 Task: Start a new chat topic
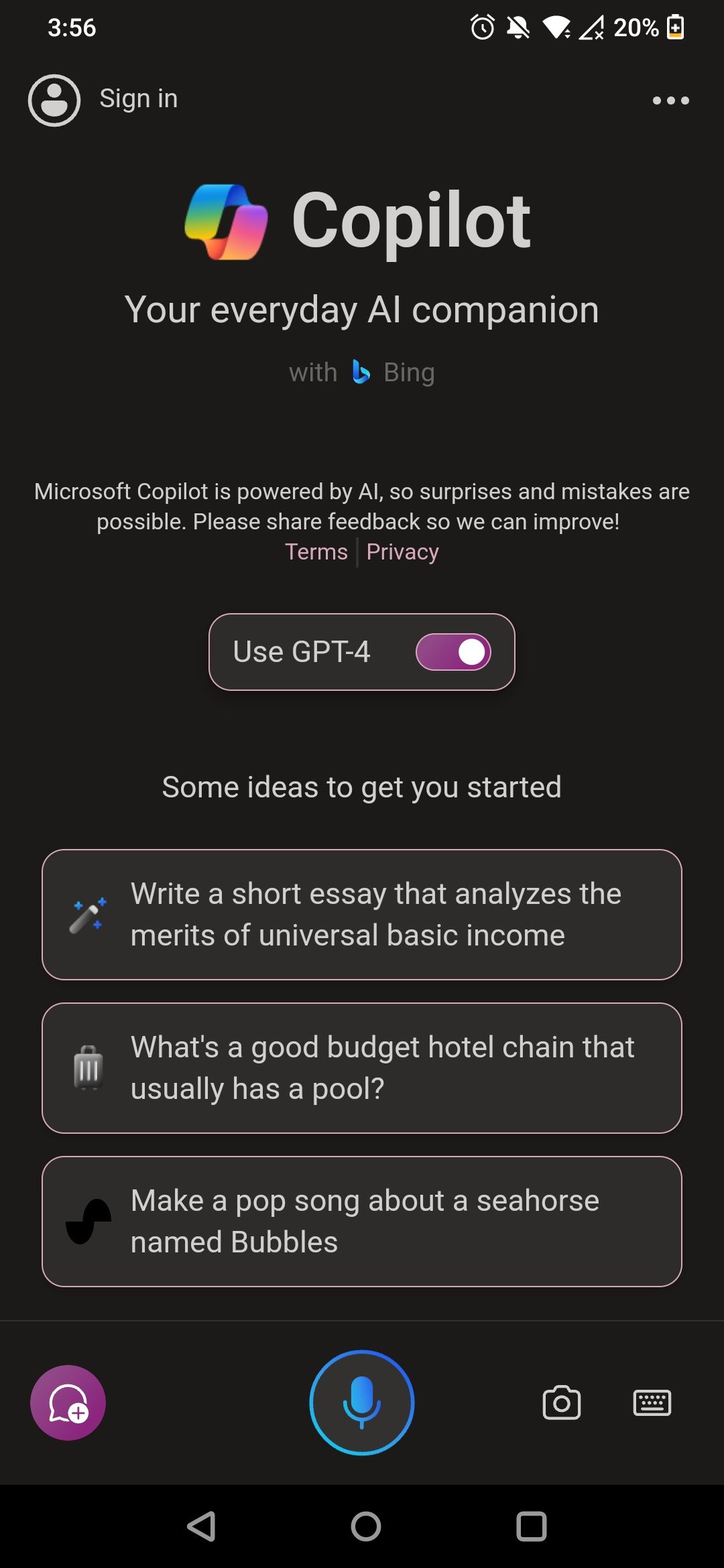(68, 1402)
